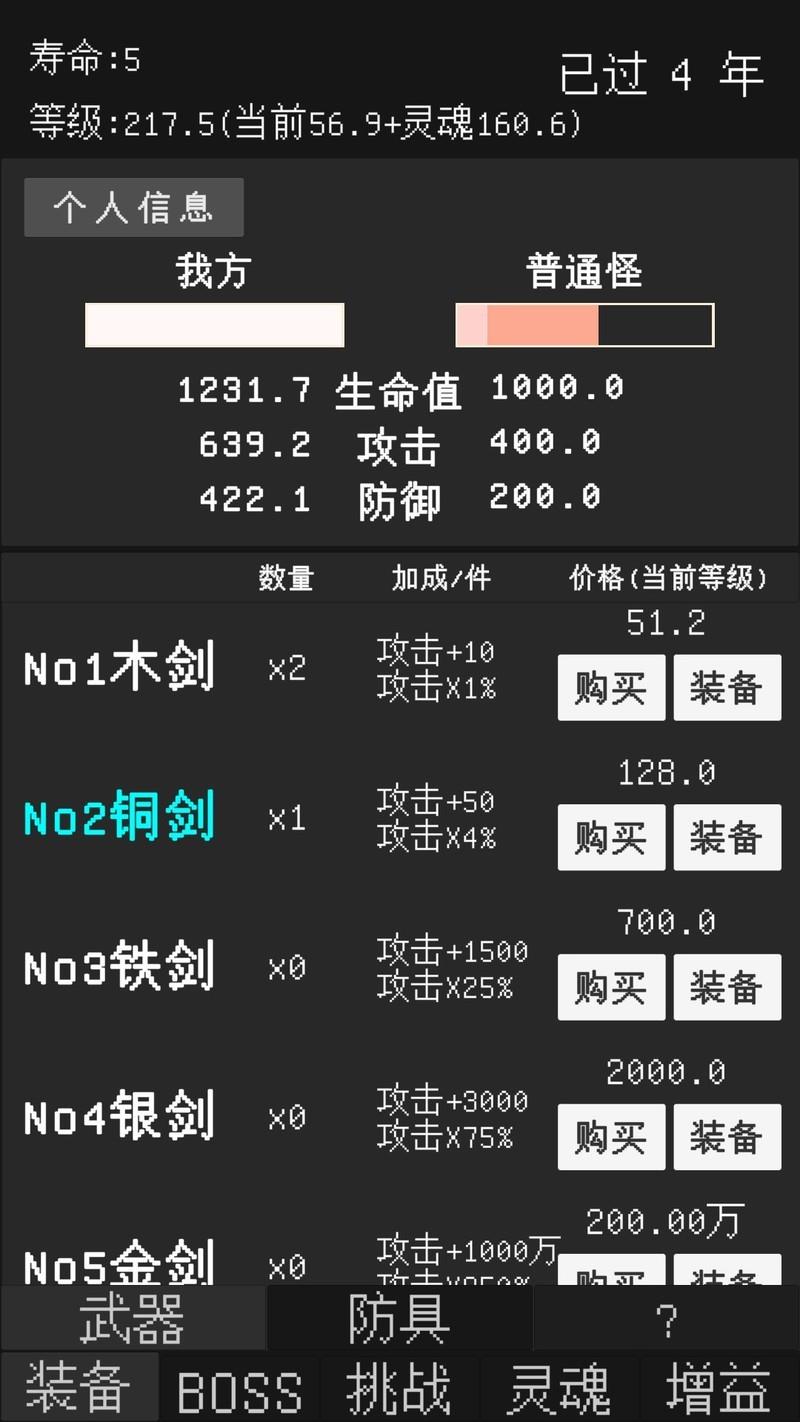Open the 挑战 tab
The width and height of the screenshot is (800, 1422).
(399, 1388)
